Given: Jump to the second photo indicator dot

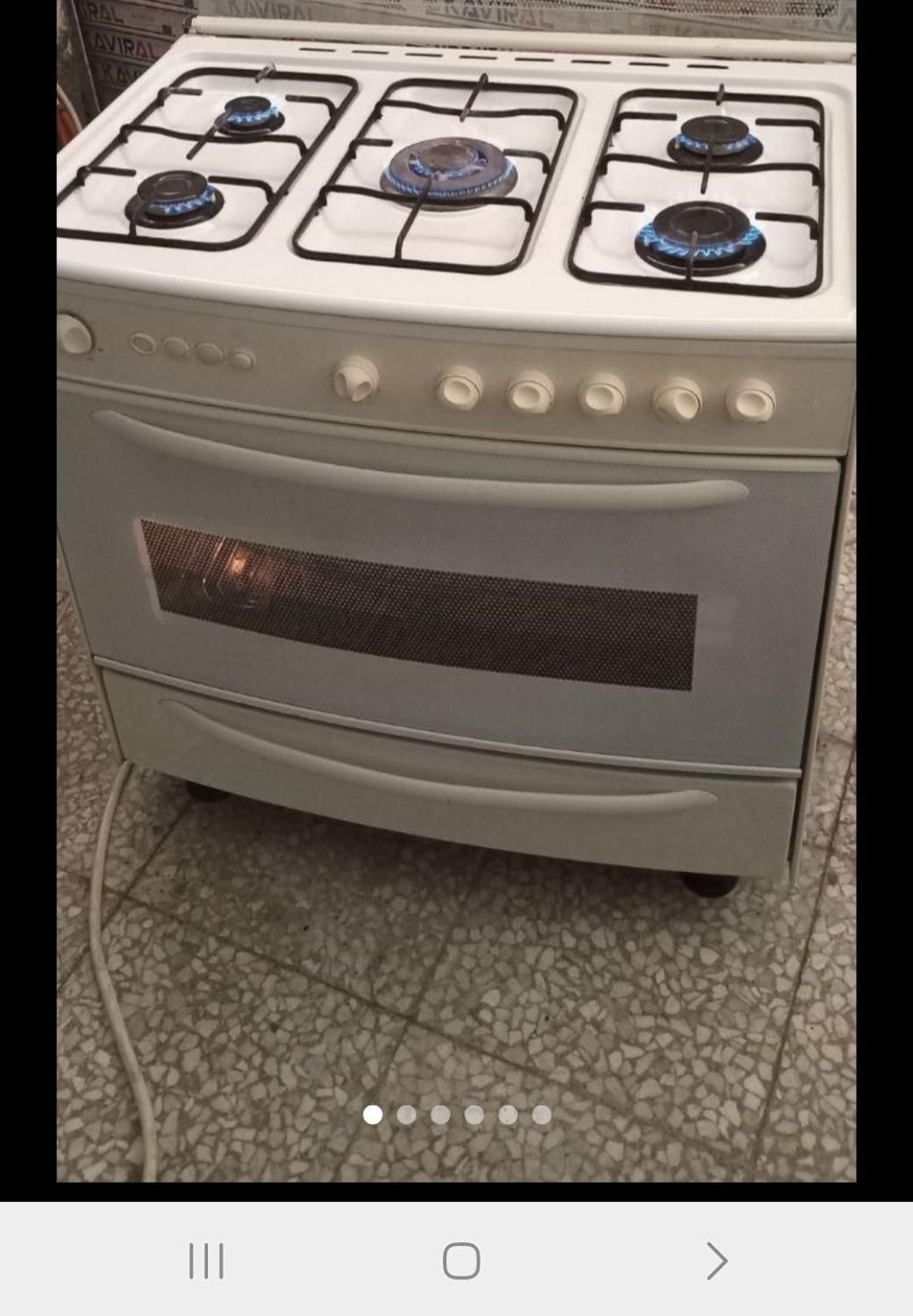Looking at the screenshot, I should point(406,1114).
